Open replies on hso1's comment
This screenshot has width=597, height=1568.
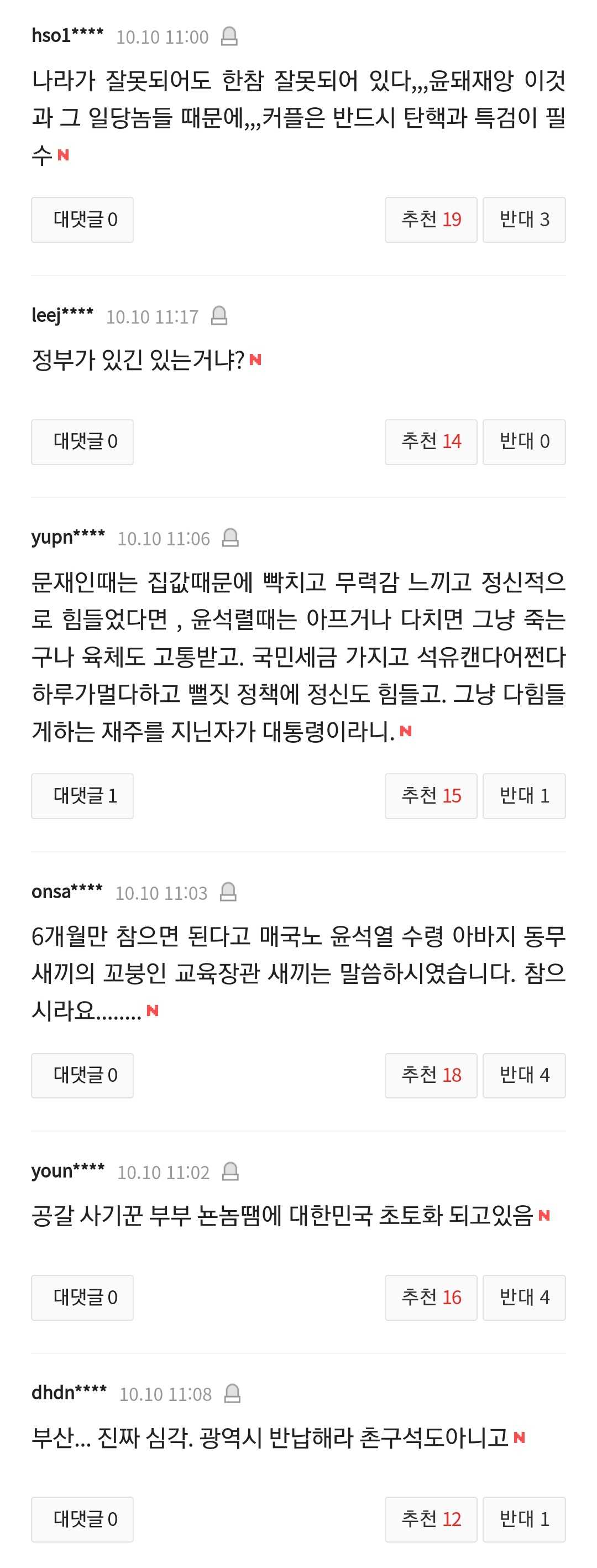pos(82,220)
